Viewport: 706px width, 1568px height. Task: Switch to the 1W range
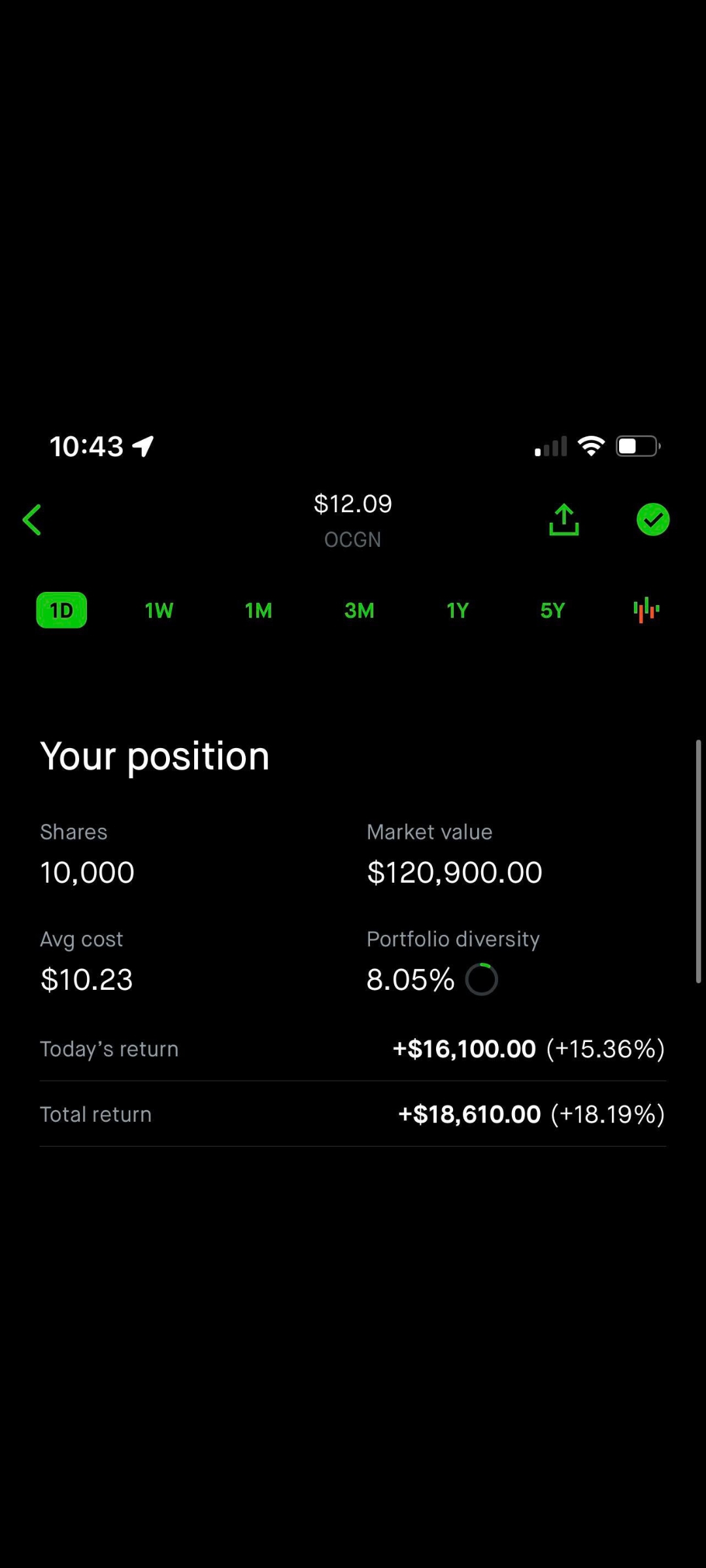[159, 610]
